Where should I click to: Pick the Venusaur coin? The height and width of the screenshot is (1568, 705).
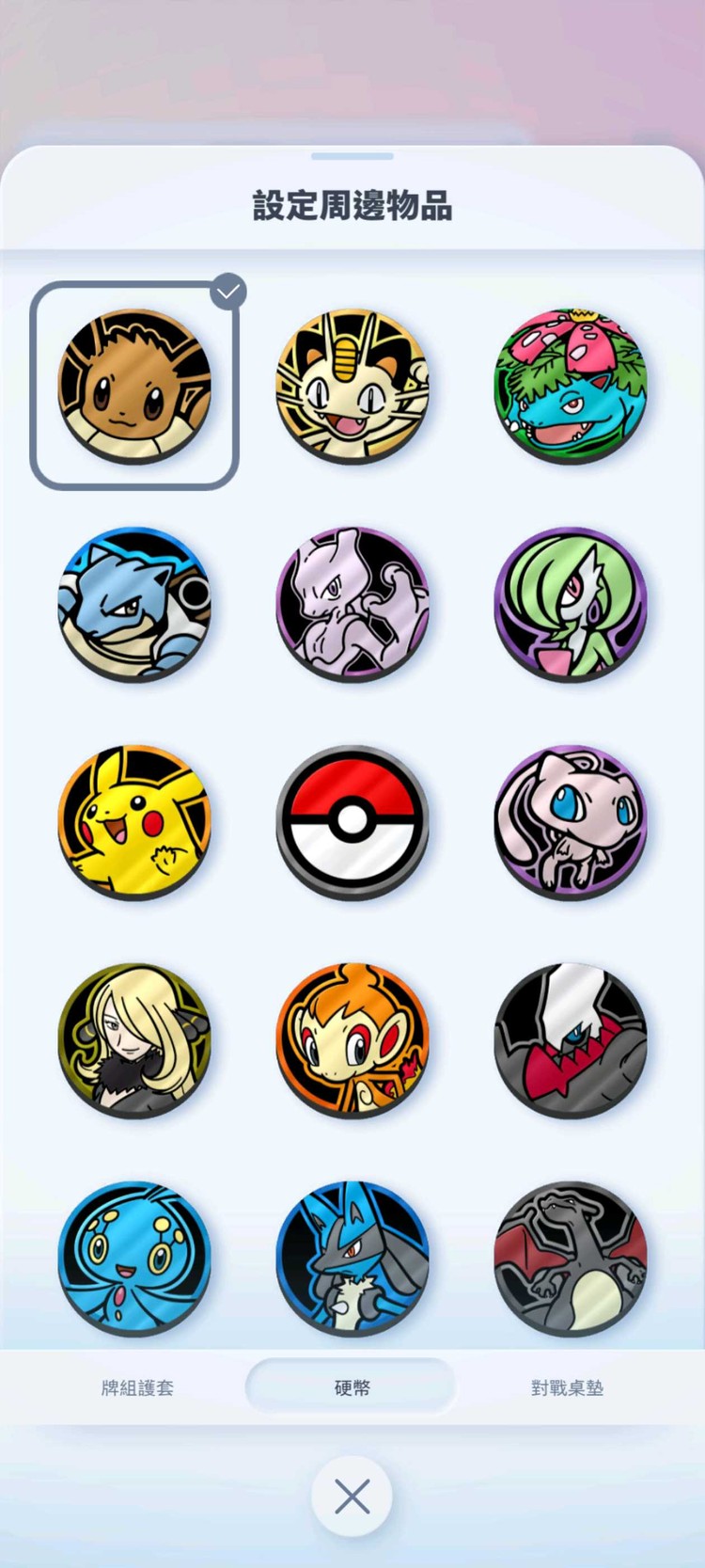coord(571,386)
